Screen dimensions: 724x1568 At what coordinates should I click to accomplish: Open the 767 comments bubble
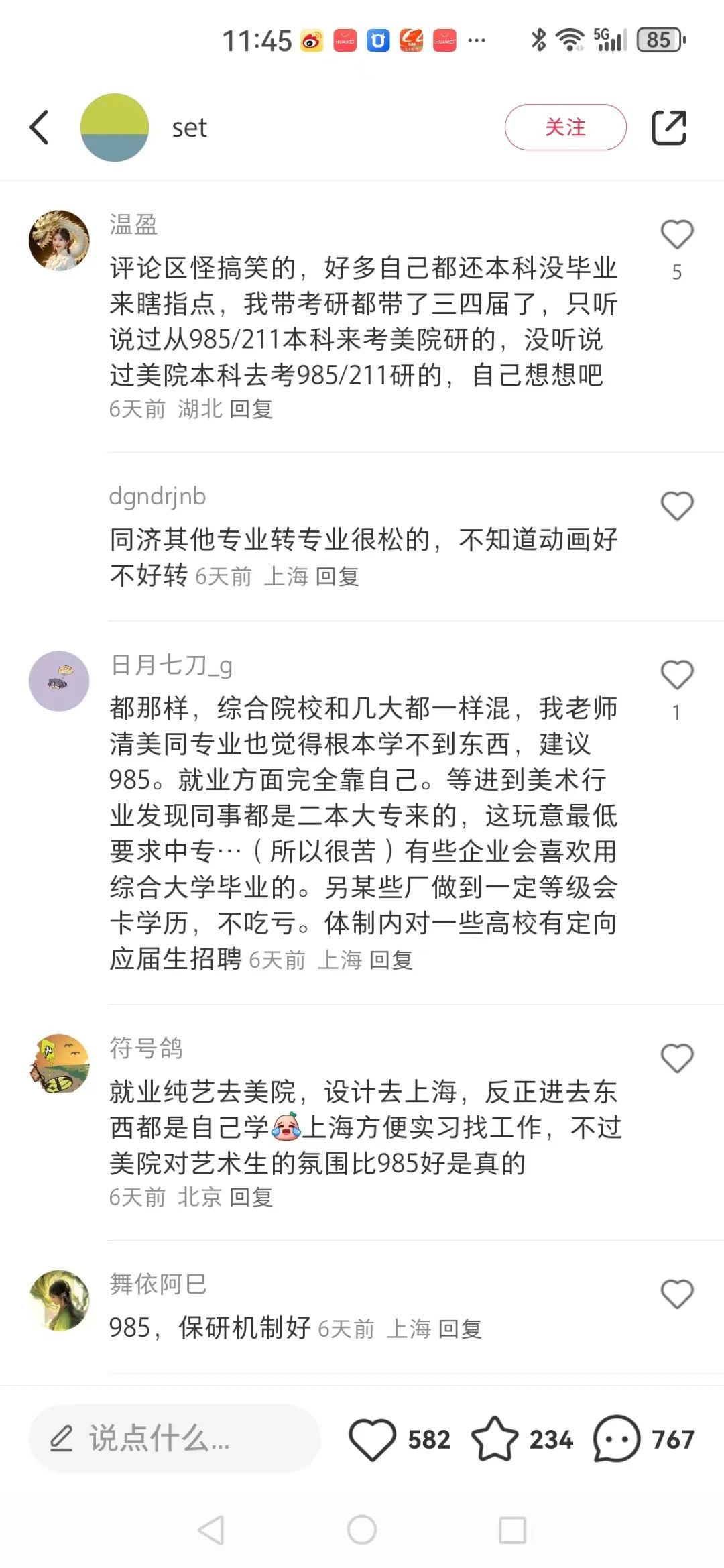[617, 1439]
